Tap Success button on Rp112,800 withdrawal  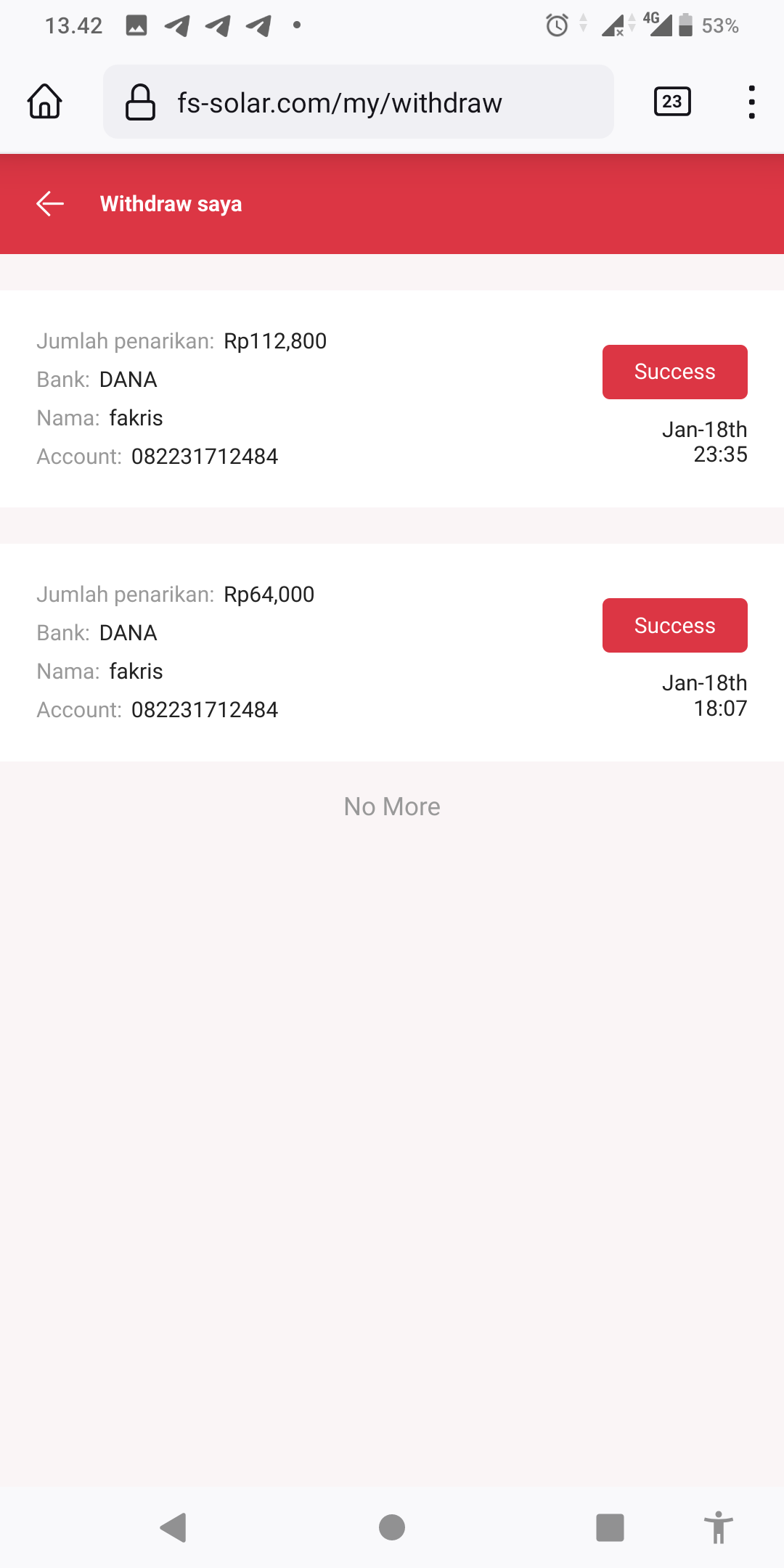pos(674,372)
